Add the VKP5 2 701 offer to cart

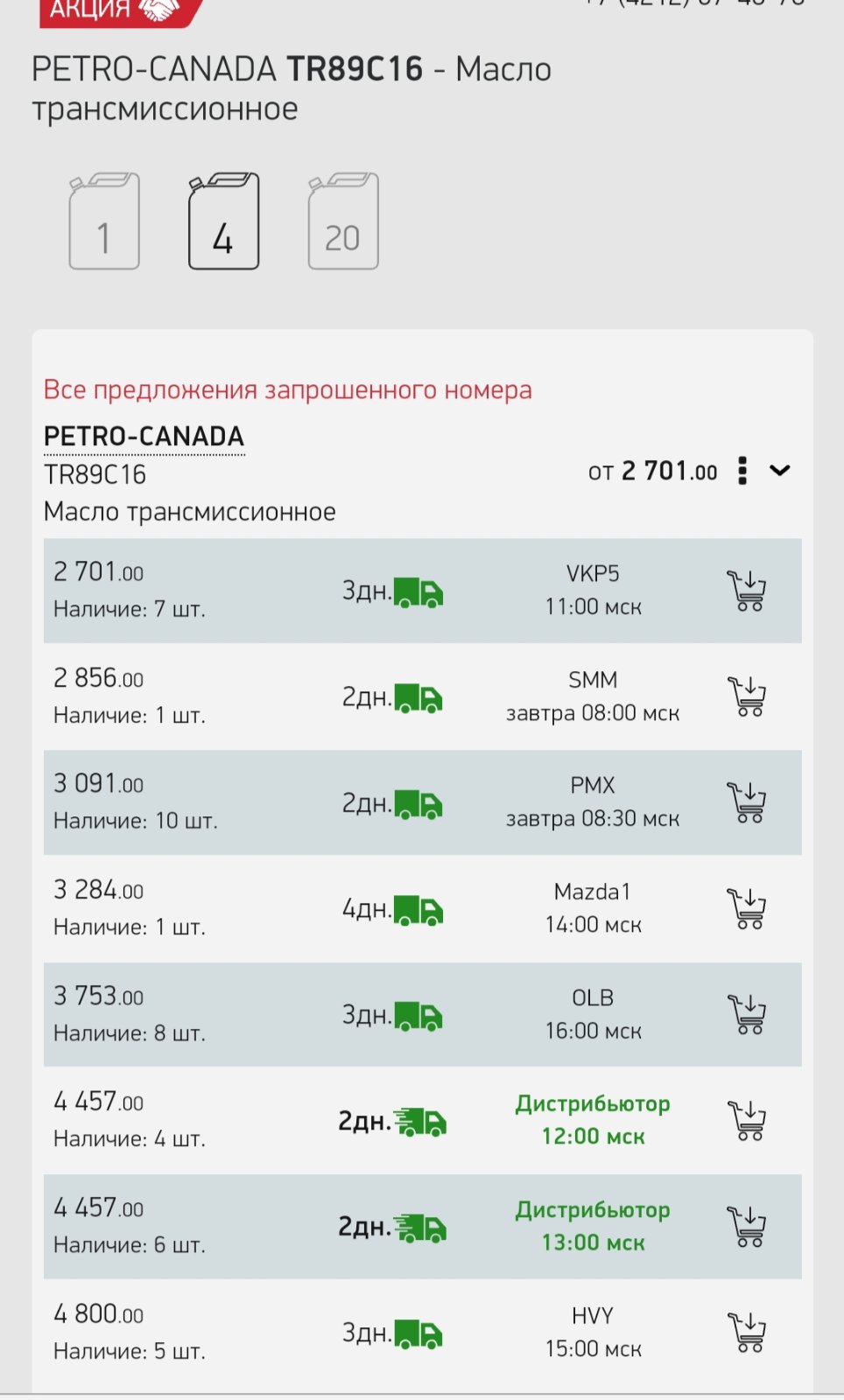coord(747,591)
